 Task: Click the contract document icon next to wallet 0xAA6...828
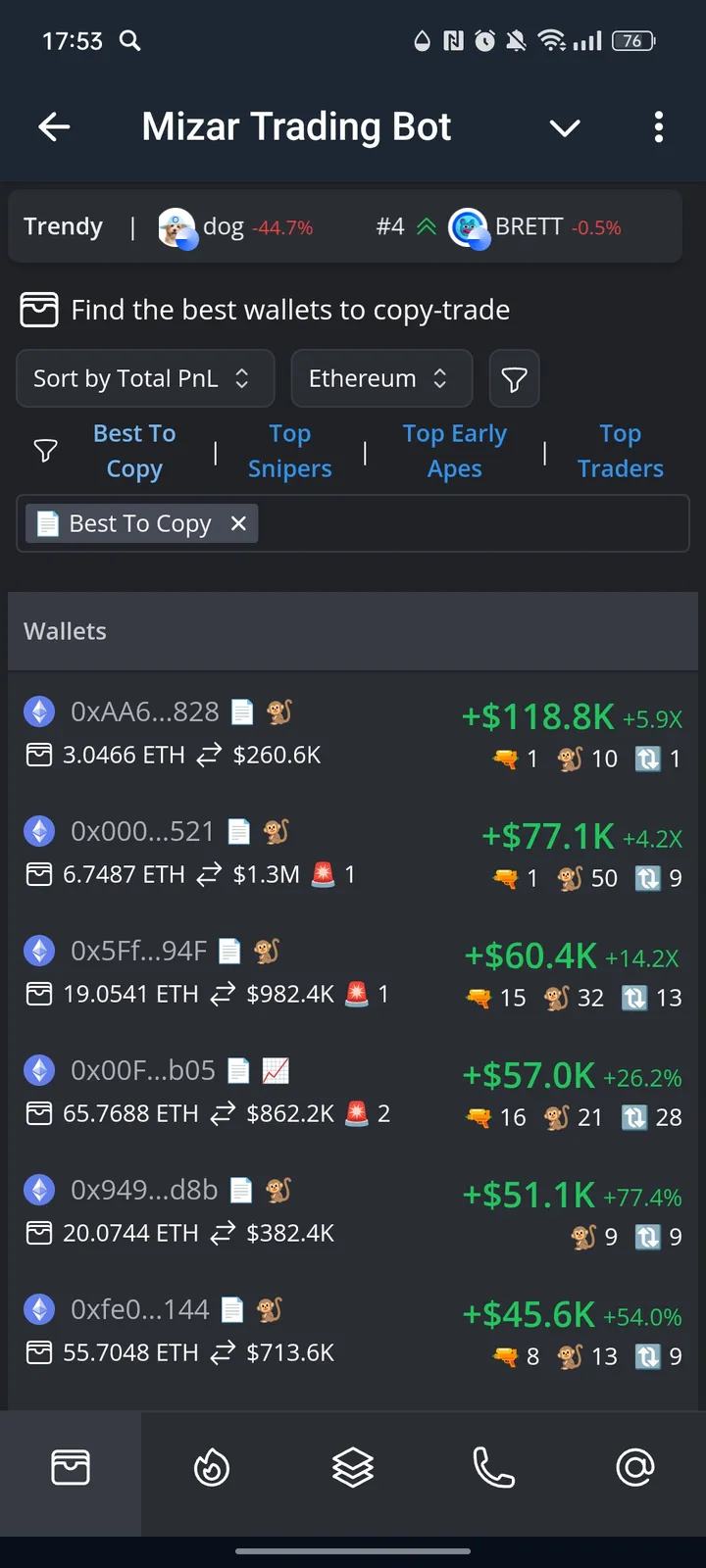click(x=242, y=711)
